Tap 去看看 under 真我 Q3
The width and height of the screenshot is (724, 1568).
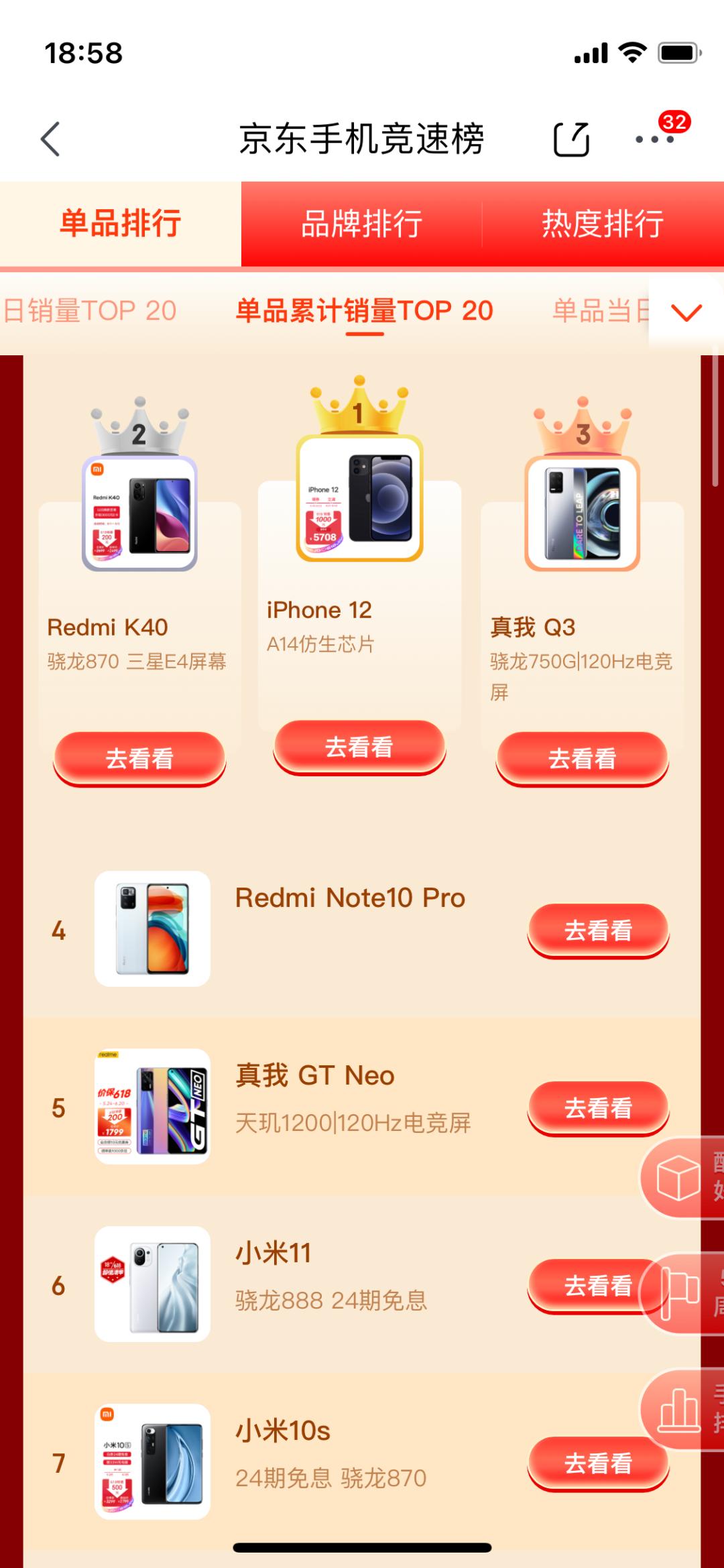click(582, 759)
